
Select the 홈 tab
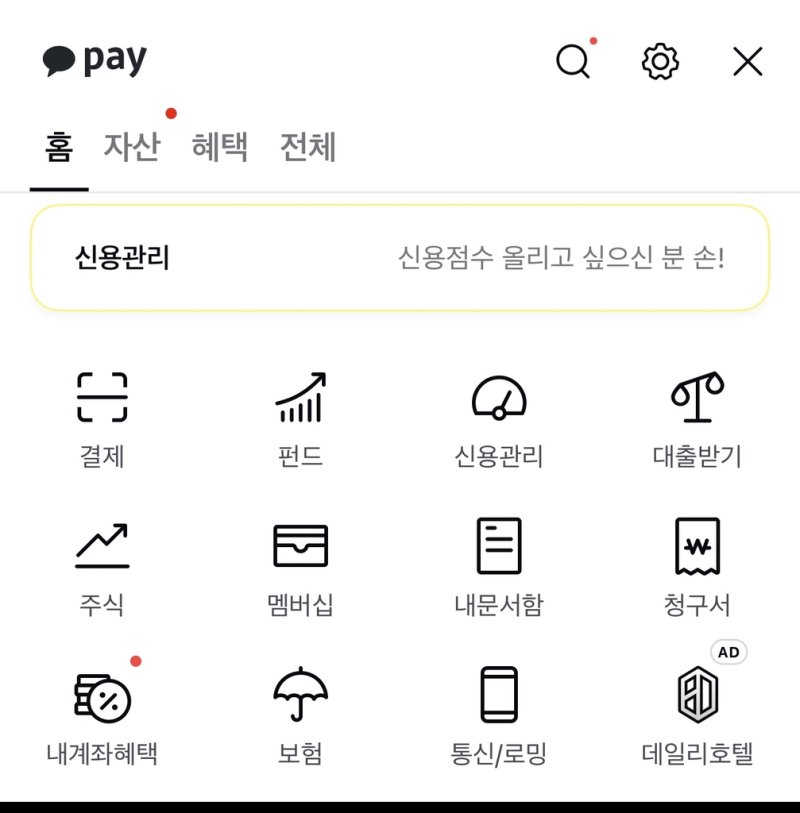59,147
